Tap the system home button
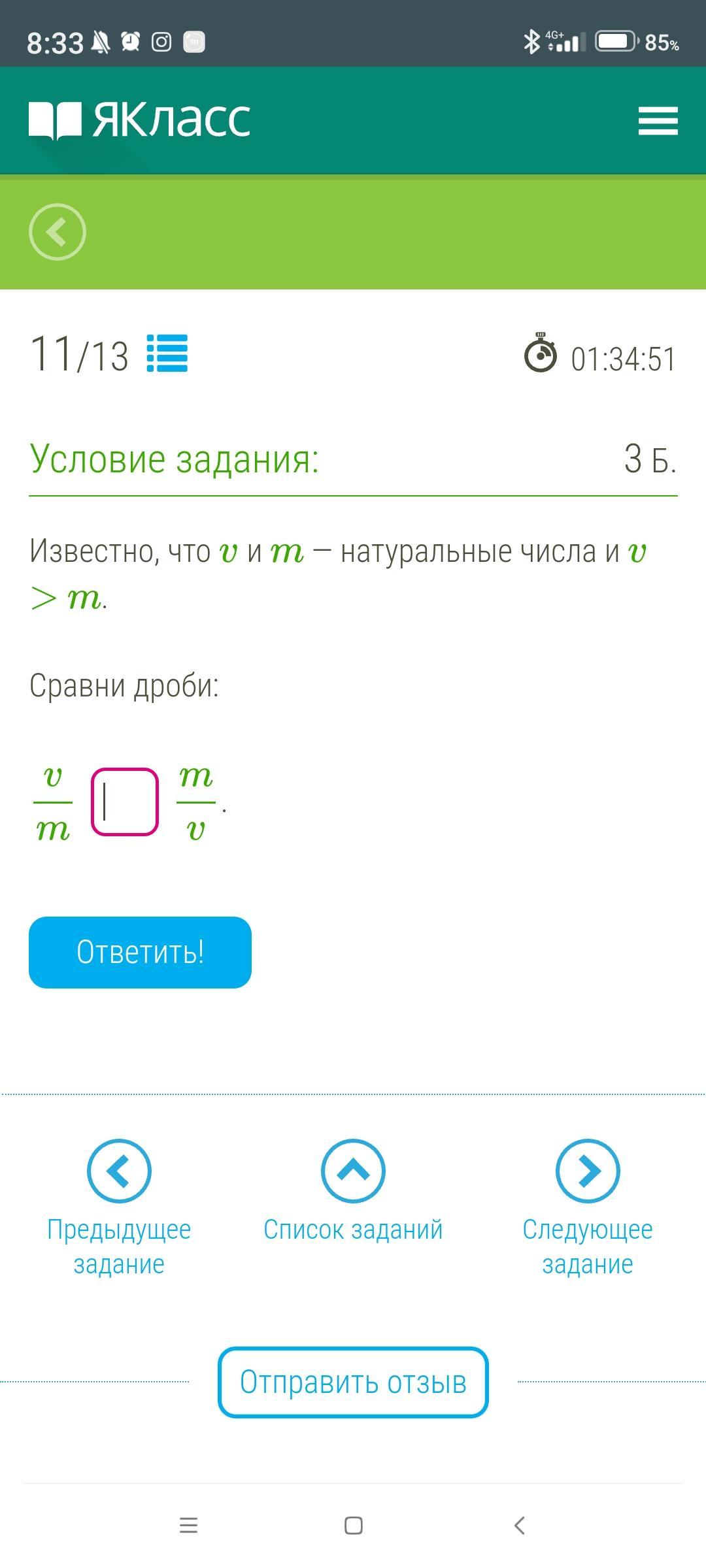The image size is (706, 1568). (x=353, y=1526)
